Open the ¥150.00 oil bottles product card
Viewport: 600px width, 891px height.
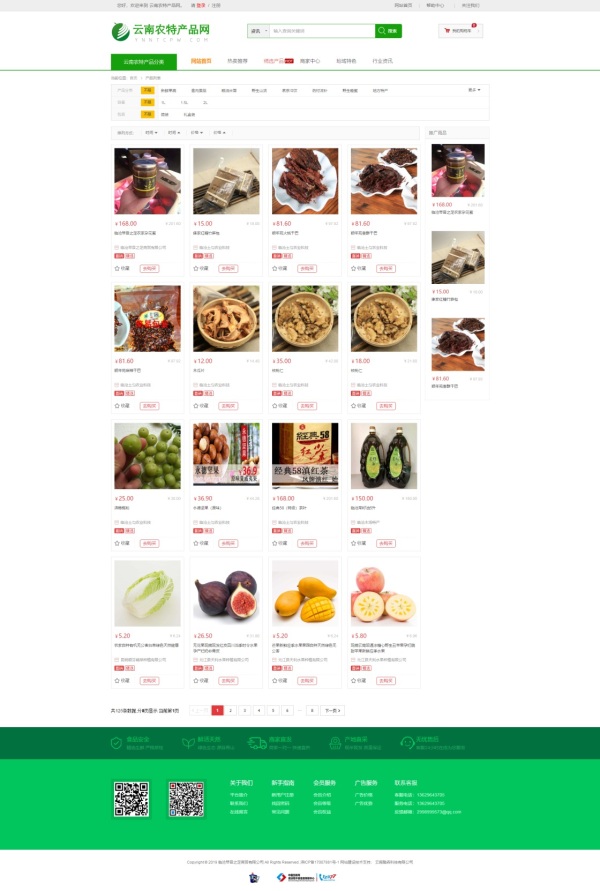pos(383,456)
